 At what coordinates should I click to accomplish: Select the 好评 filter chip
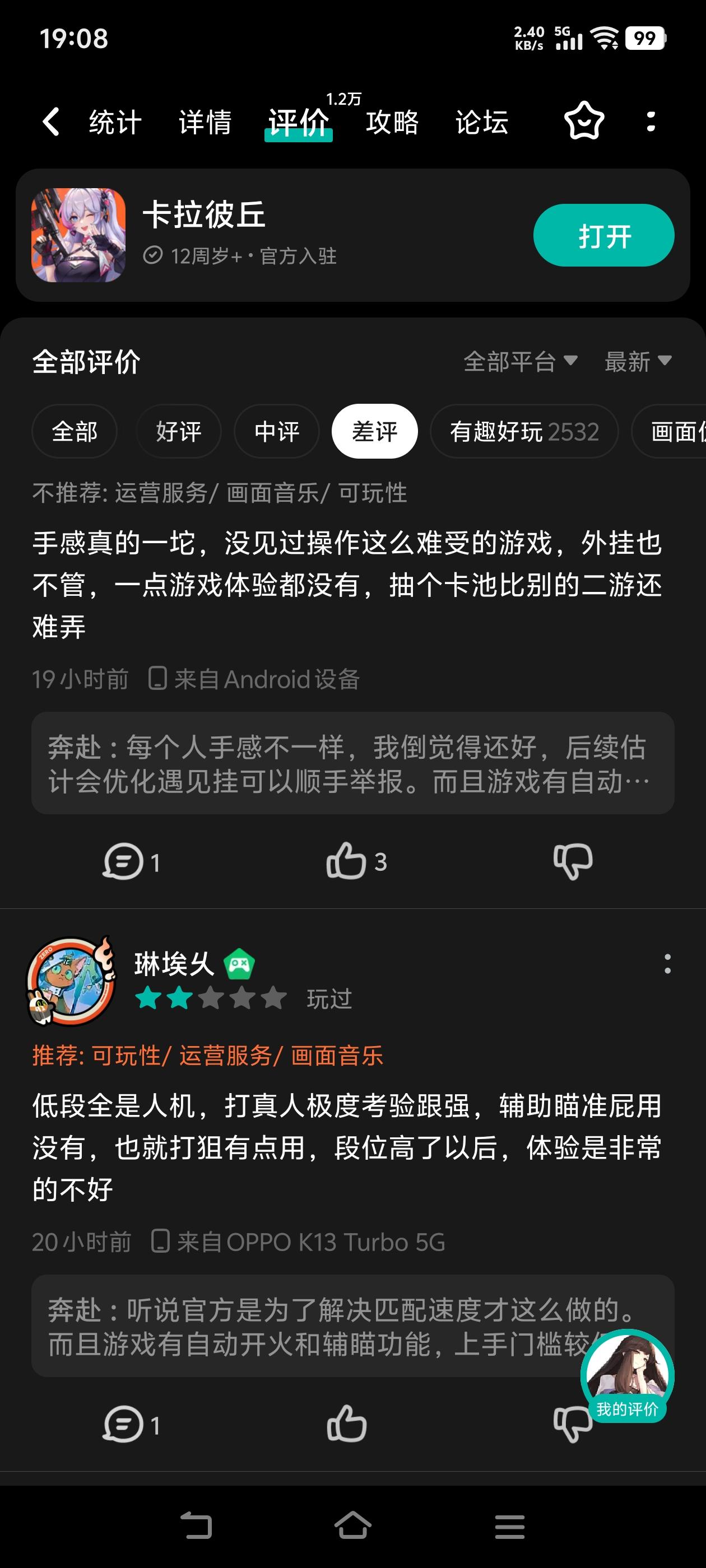(179, 432)
